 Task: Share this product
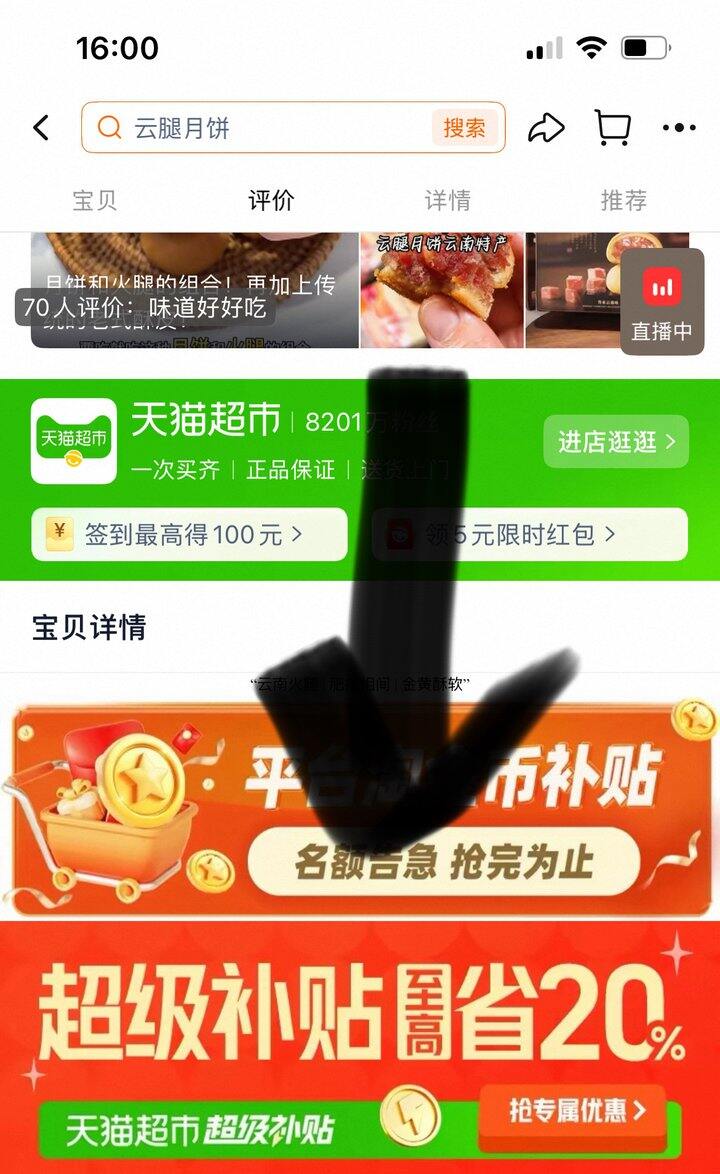[x=546, y=127]
